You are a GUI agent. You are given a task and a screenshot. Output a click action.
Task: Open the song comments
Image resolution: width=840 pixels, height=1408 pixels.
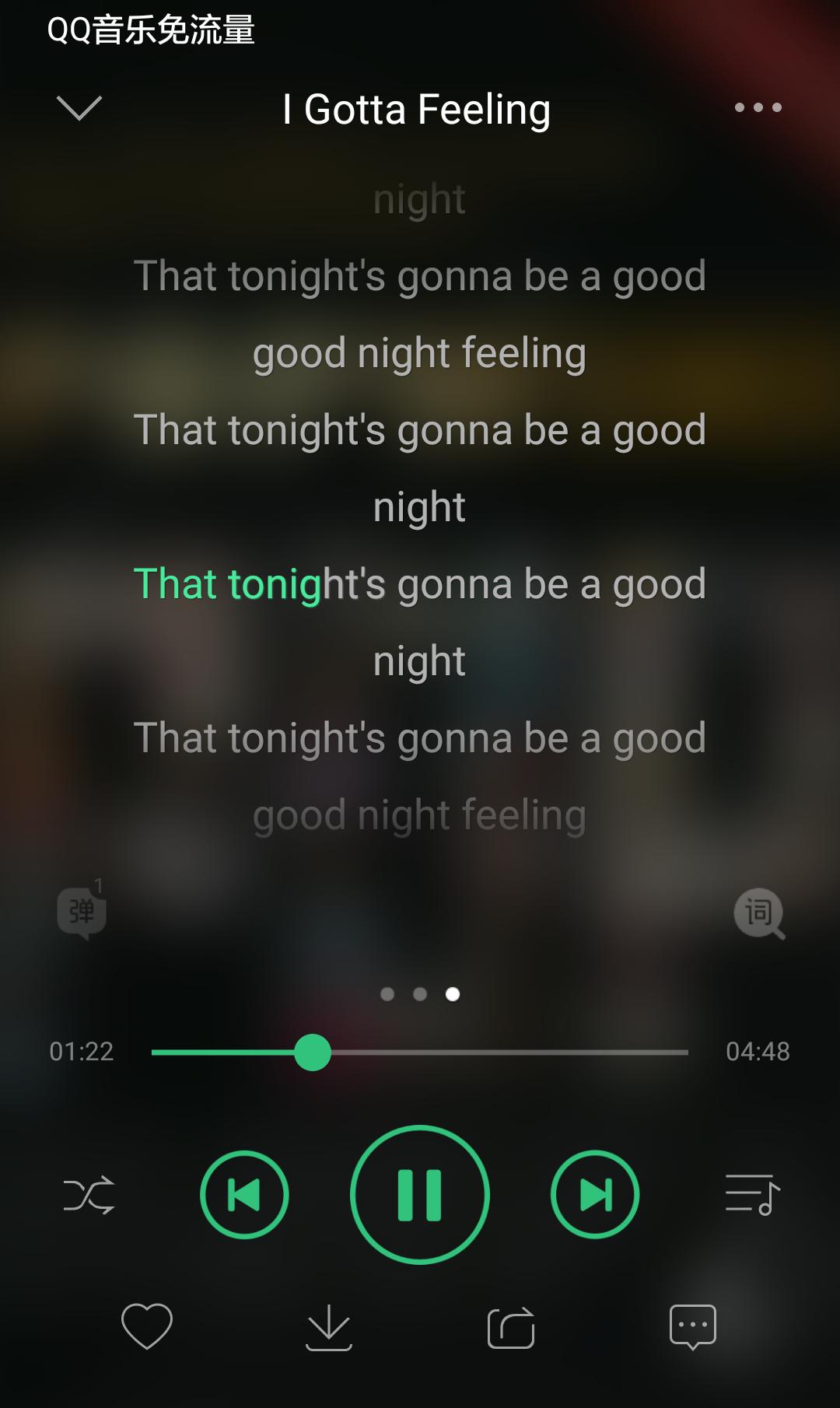[x=693, y=1326]
